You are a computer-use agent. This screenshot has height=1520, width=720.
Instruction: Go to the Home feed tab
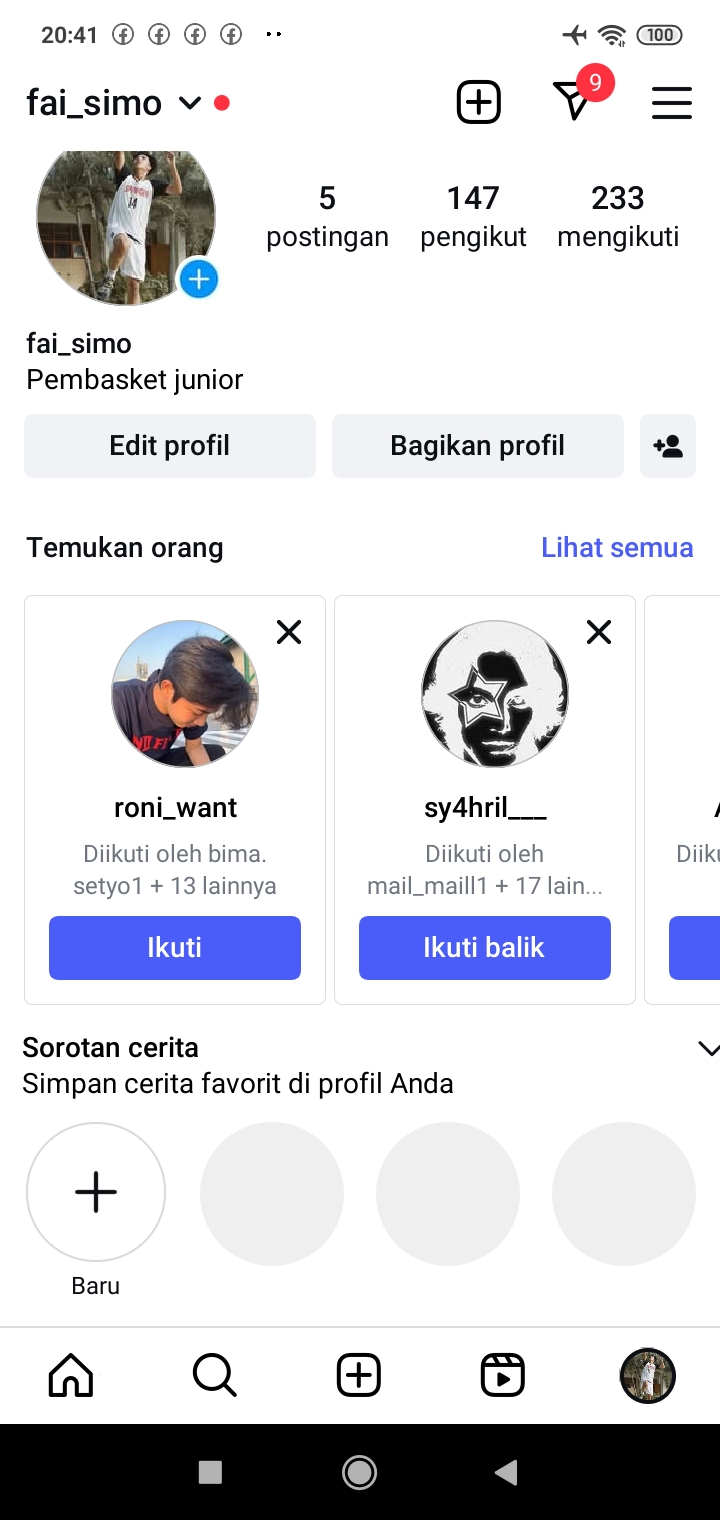[71, 1376]
